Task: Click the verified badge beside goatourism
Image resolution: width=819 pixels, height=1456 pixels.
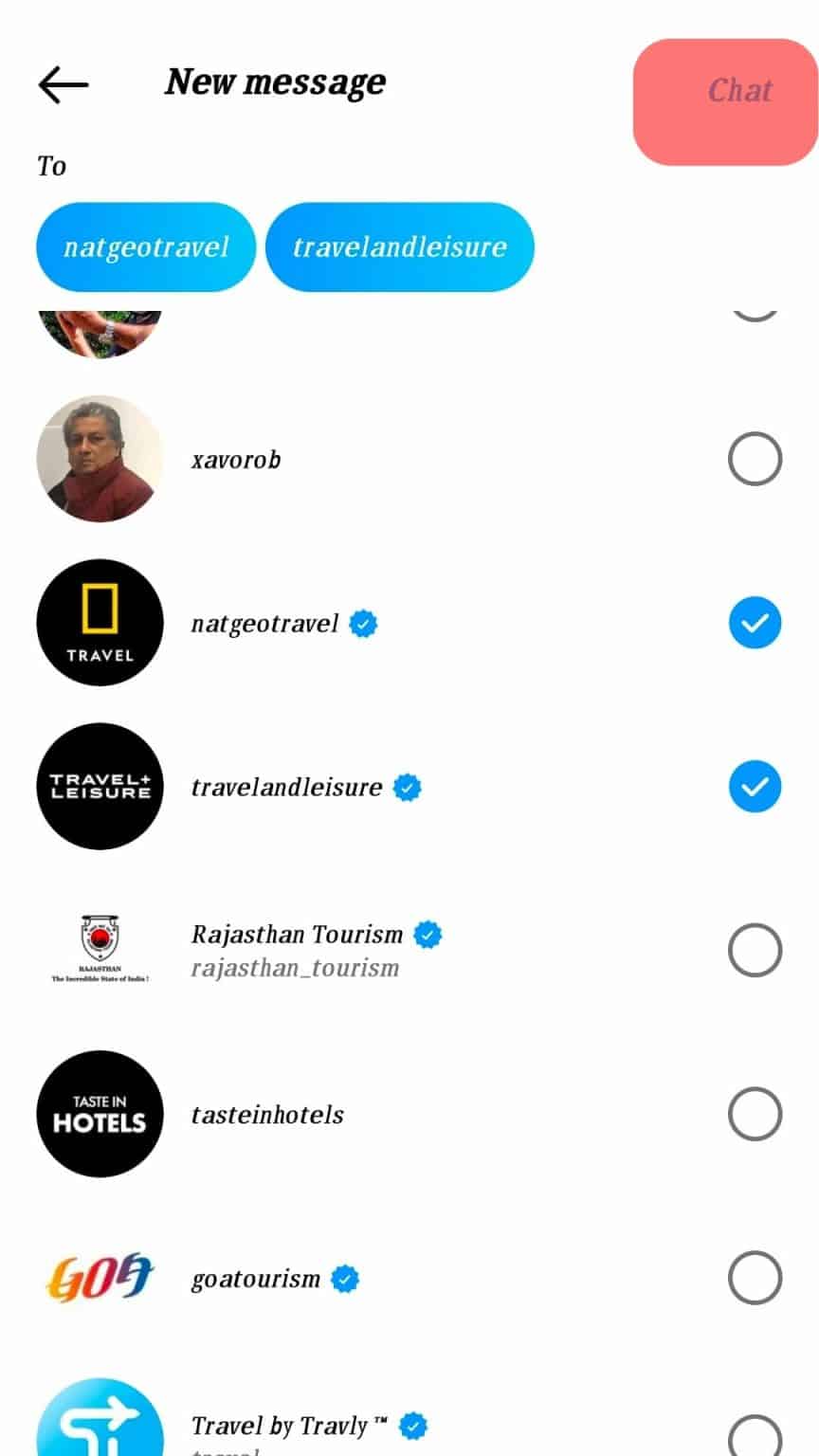Action: click(343, 1278)
